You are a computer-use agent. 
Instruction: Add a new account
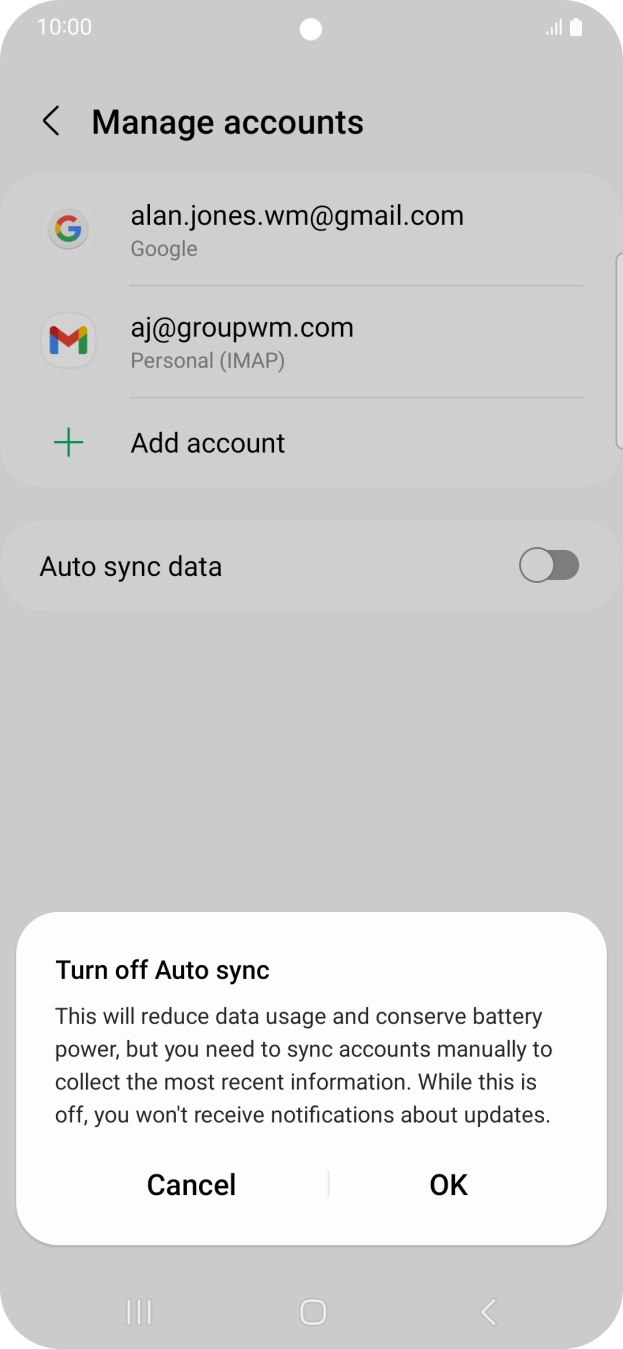tap(208, 443)
